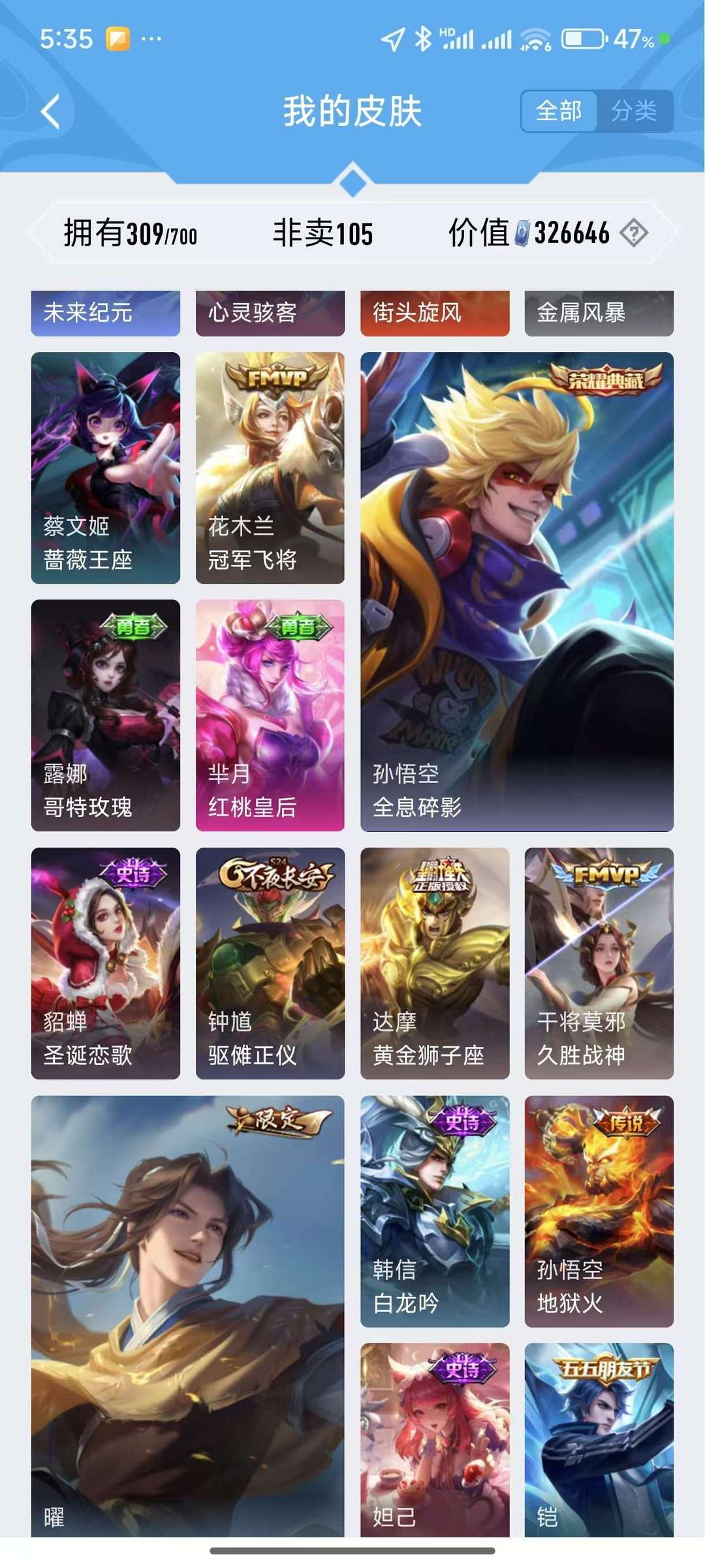View 貂蝉 圣诞恋歌 skin
This screenshot has height=1568, width=705.
click(x=106, y=963)
